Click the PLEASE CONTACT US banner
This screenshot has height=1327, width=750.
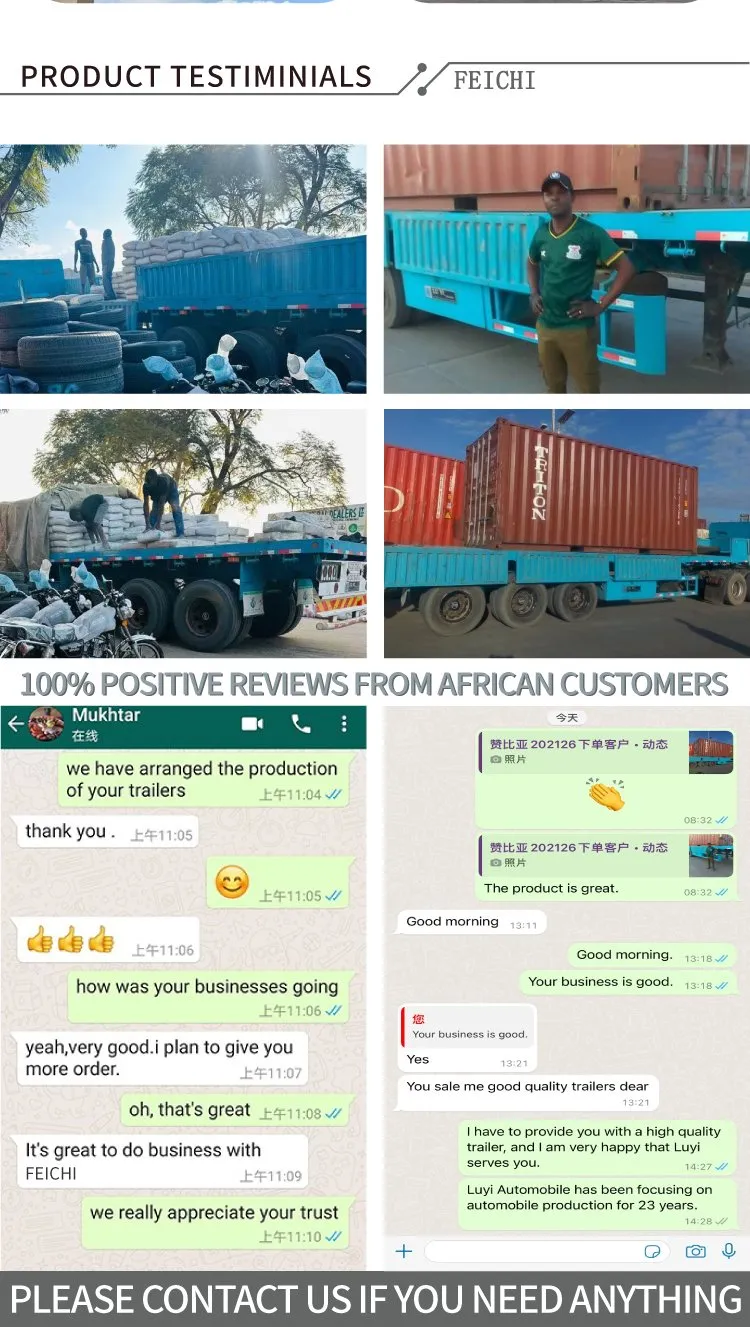click(x=375, y=1300)
